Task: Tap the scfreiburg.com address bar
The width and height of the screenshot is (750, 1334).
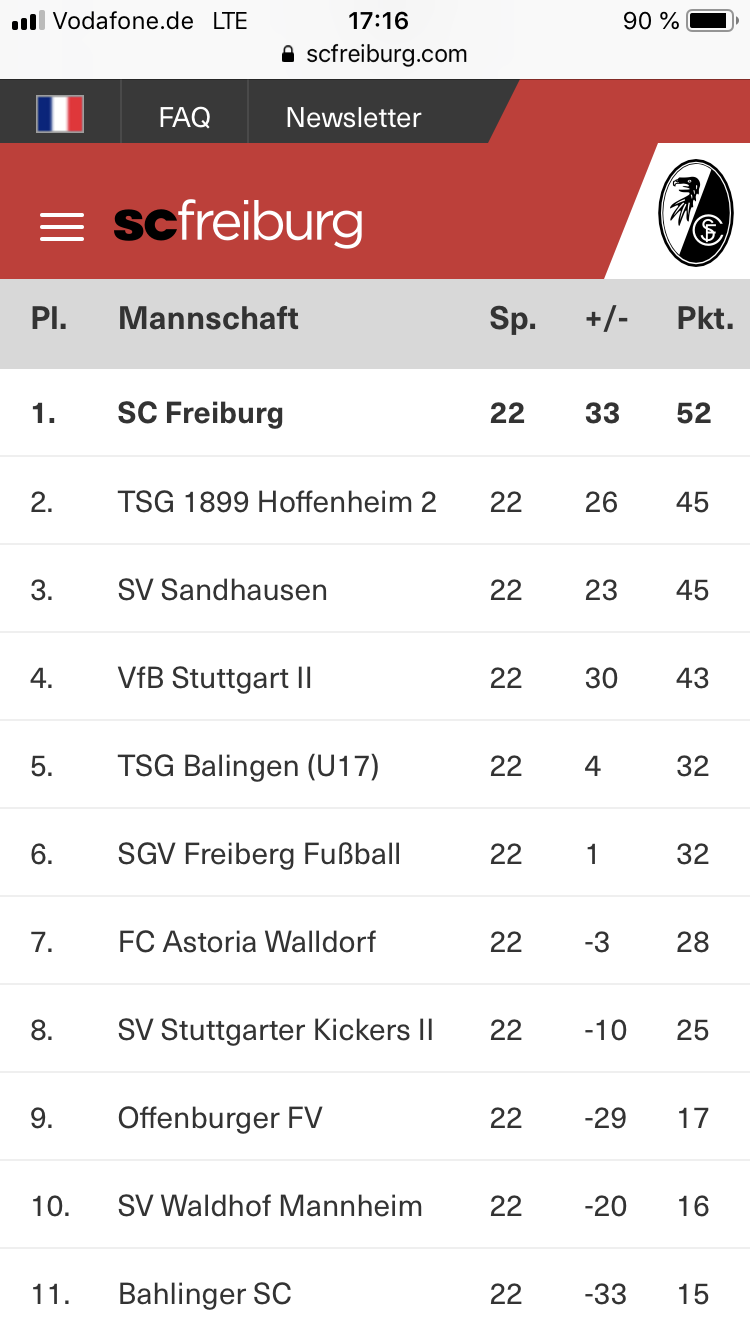Action: point(375,54)
